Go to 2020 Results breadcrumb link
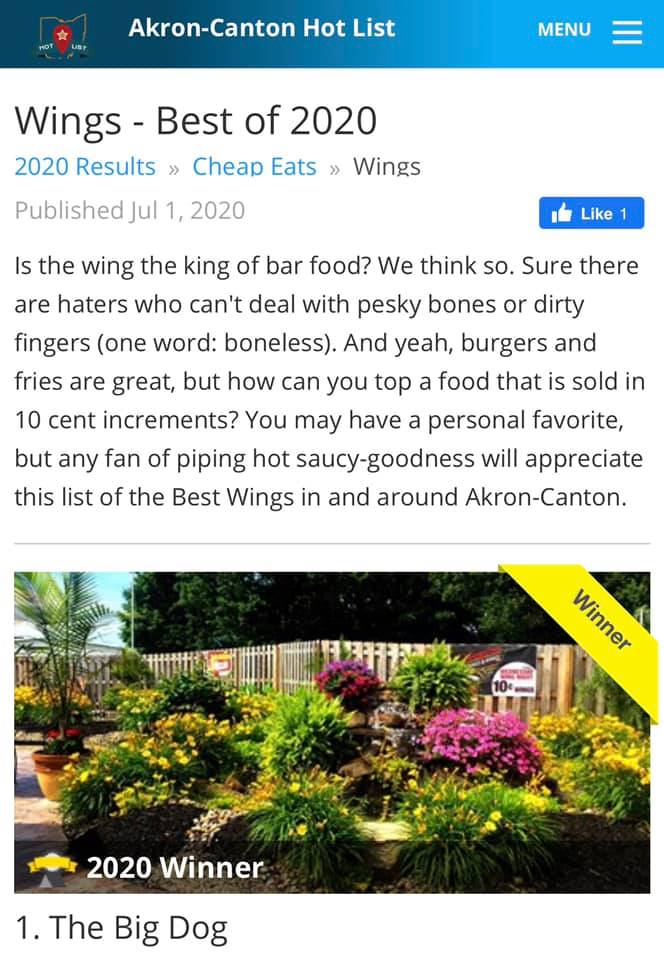 [x=85, y=167]
